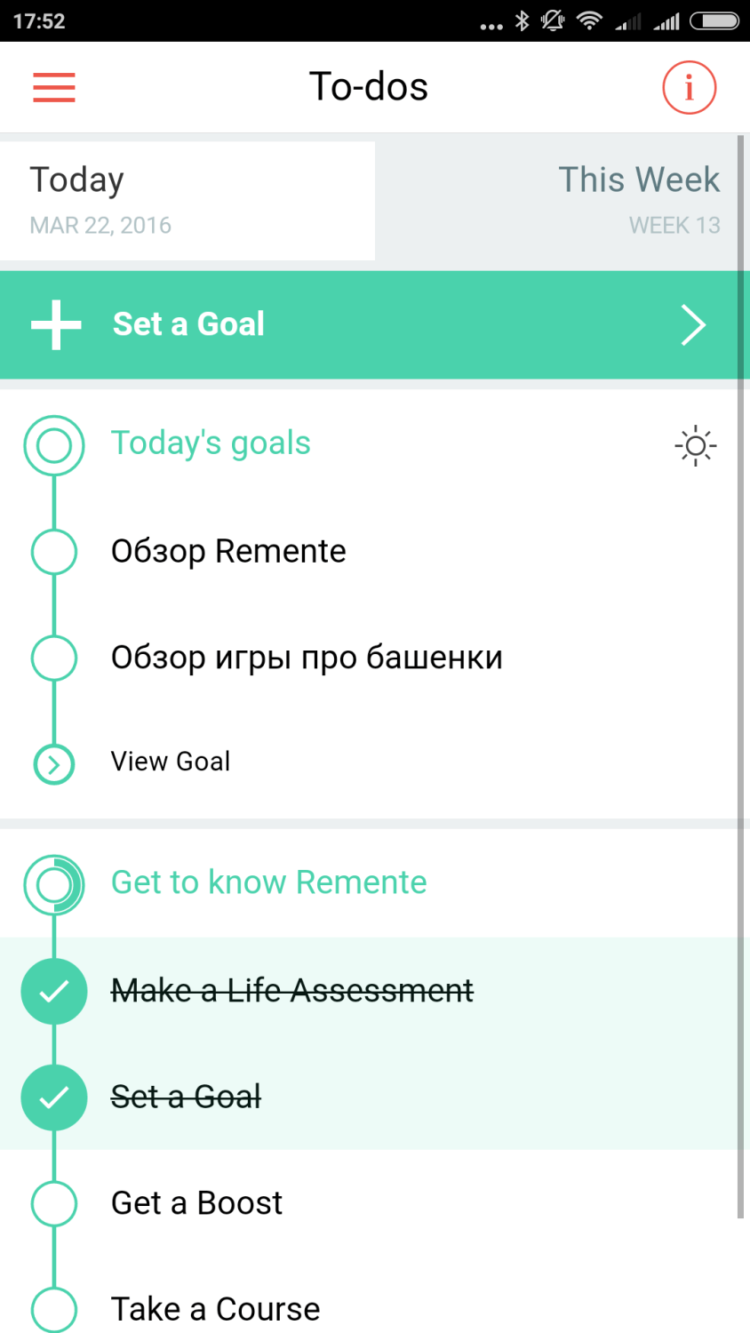
Task: Tap the sun icon beside Today's goals
Action: pyautogui.click(x=695, y=445)
